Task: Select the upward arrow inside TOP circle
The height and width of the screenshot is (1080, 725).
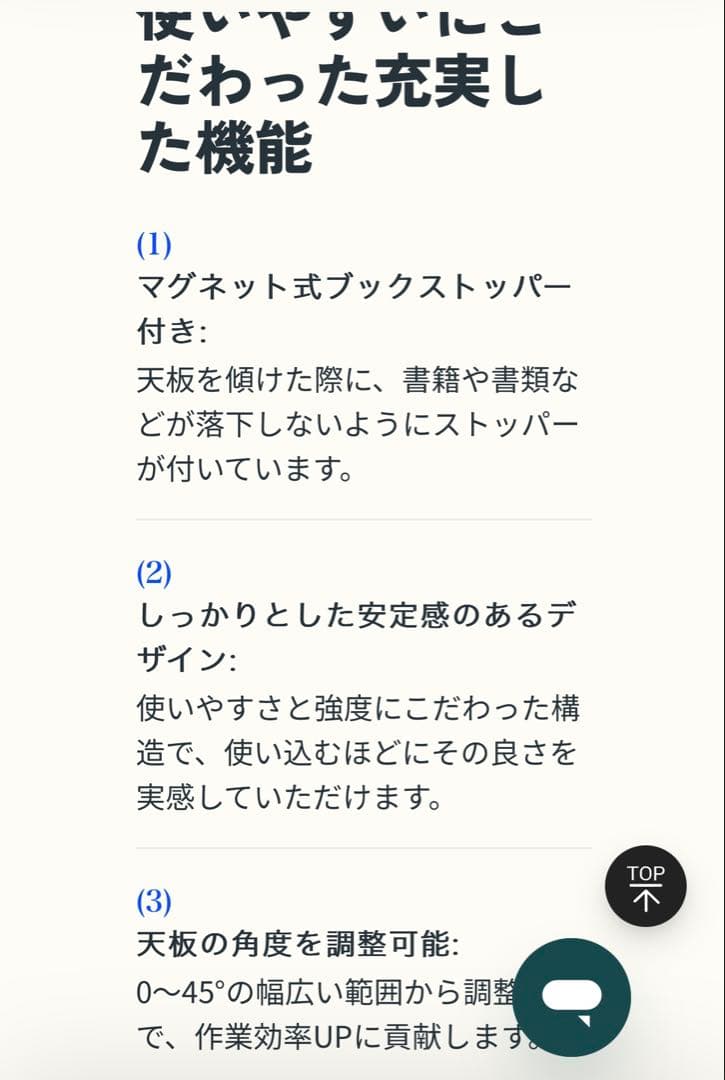Action: pos(645,898)
